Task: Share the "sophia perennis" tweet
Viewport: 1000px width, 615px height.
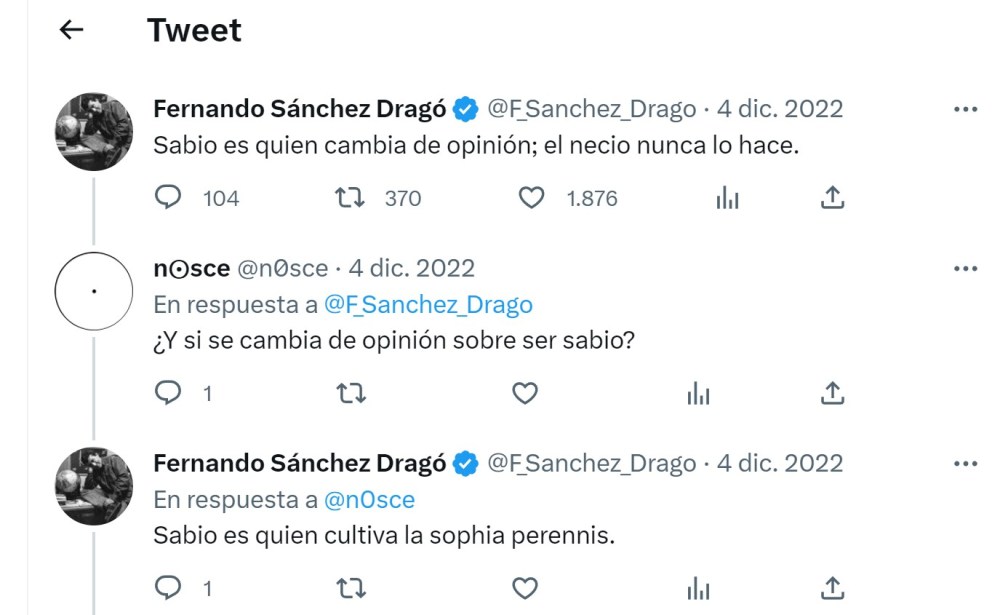Action: [x=832, y=588]
